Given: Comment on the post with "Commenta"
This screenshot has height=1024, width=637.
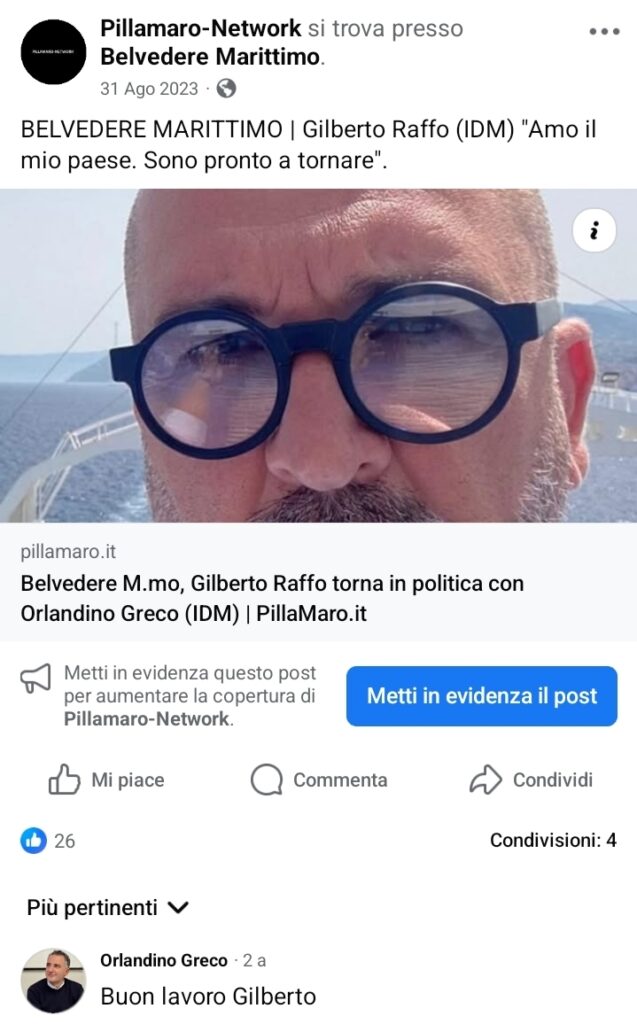Looking at the screenshot, I should 319,780.
